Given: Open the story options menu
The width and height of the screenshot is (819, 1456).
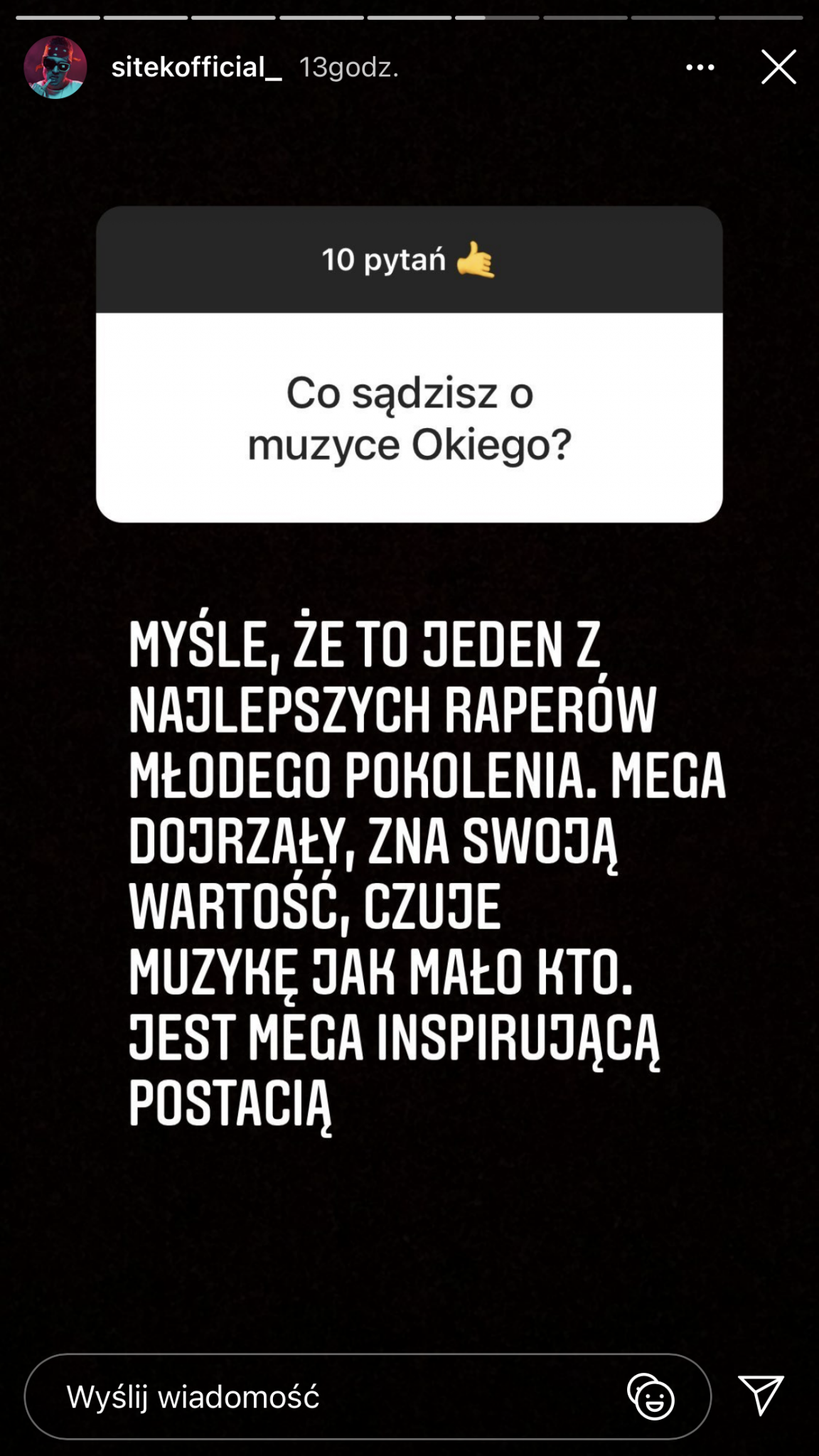Looking at the screenshot, I should click(x=700, y=68).
